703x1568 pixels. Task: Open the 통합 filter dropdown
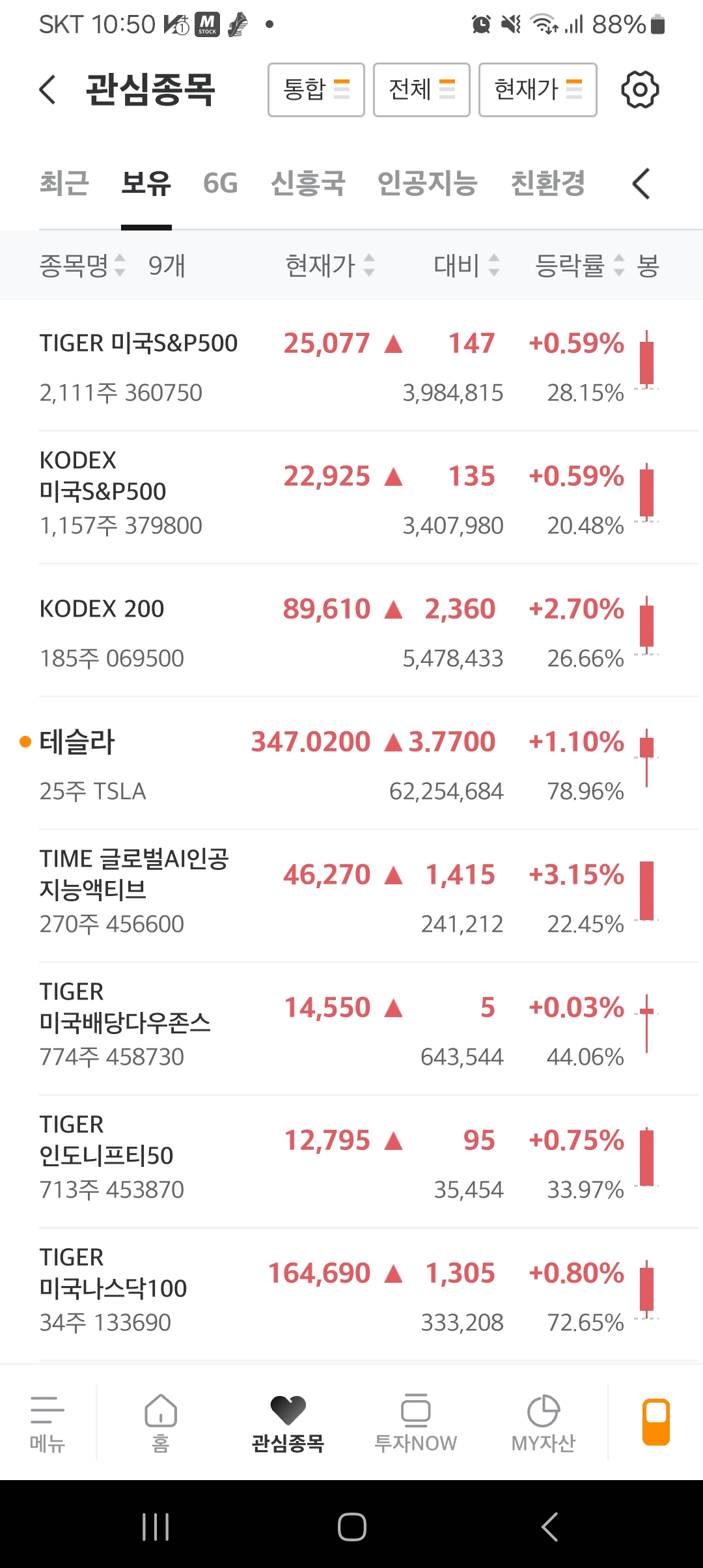[316, 90]
